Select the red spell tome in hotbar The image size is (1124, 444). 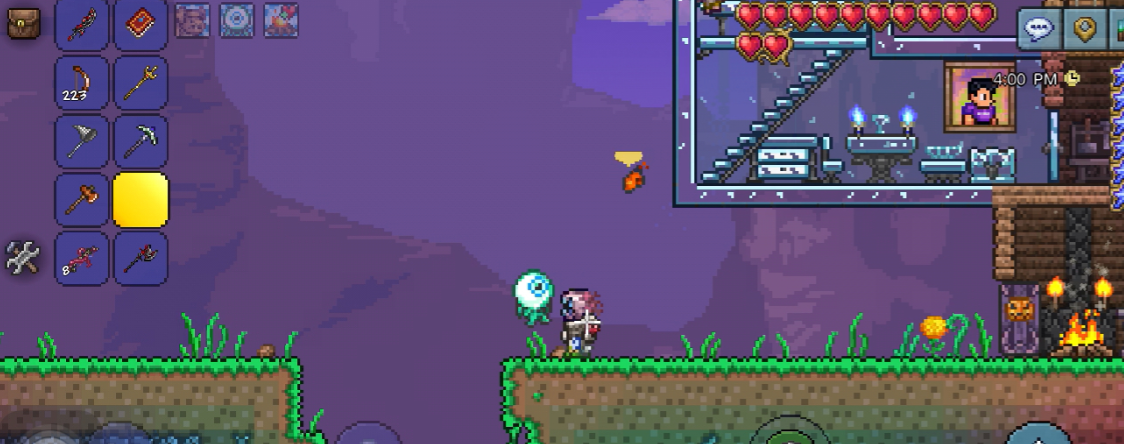tap(140, 24)
